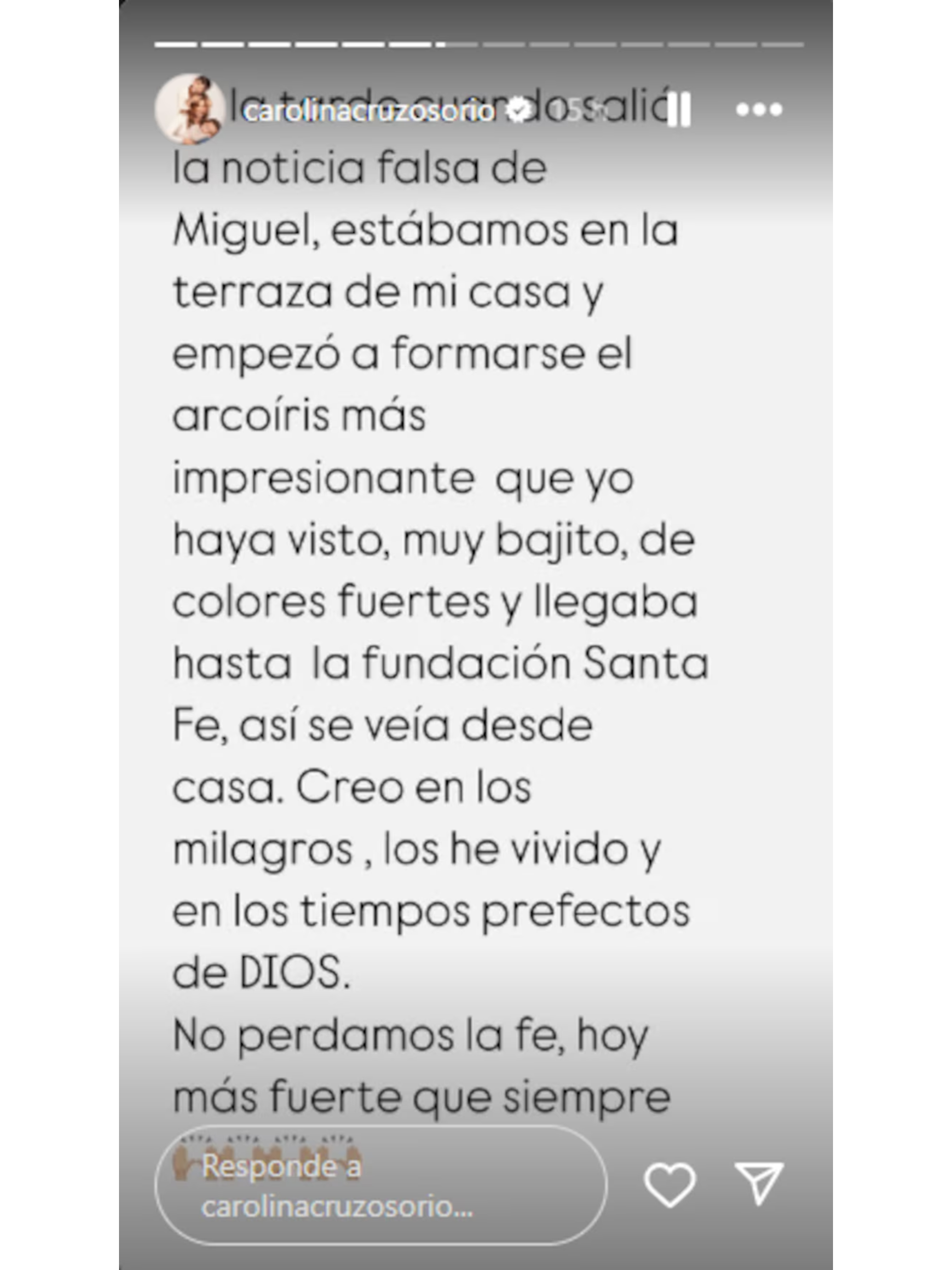The width and height of the screenshot is (952, 1270).
Task: Share the story via paper plane
Action: coord(759,1183)
